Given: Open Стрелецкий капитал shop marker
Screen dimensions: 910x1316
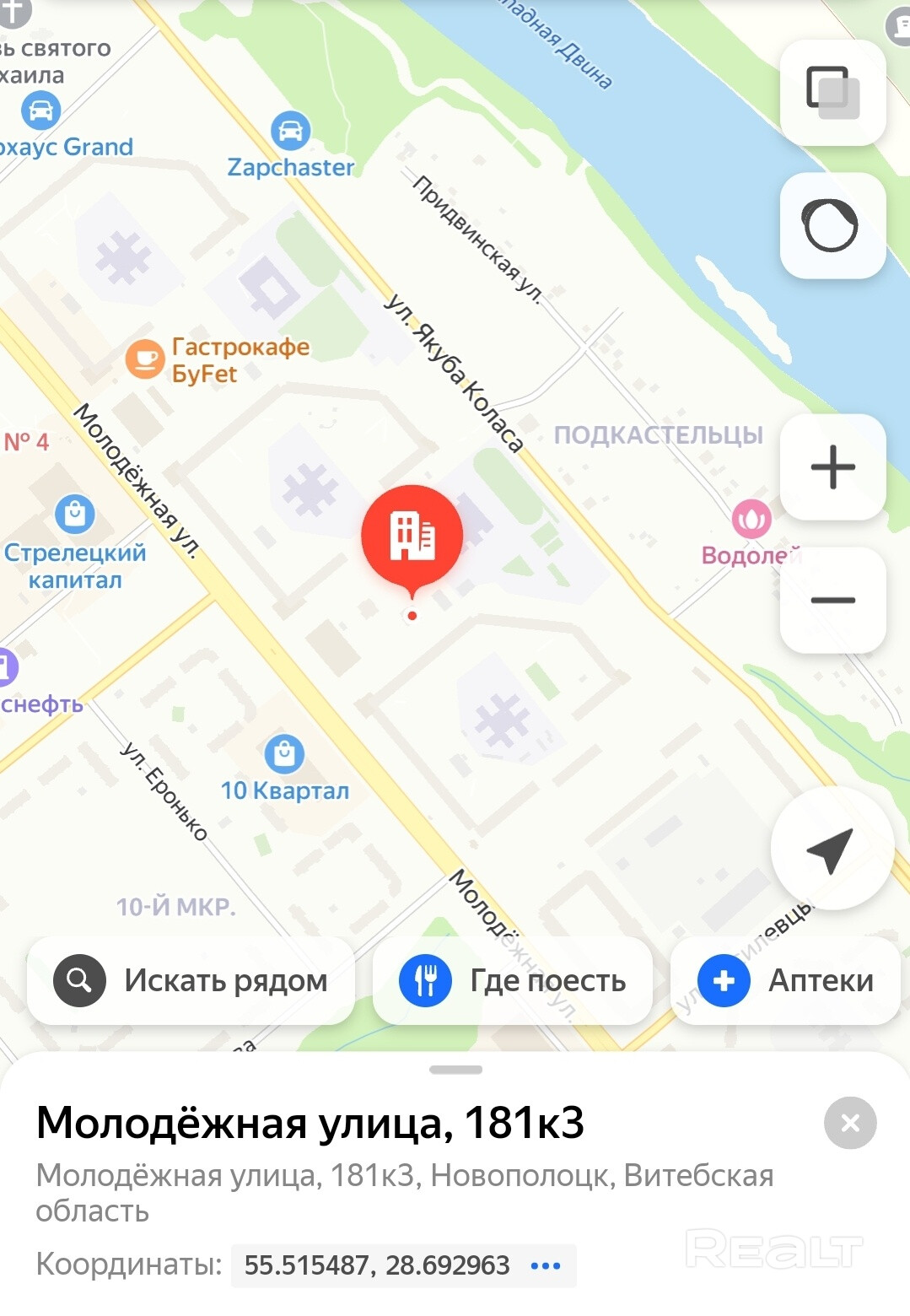Looking at the screenshot, I should (x=75, y=514).
